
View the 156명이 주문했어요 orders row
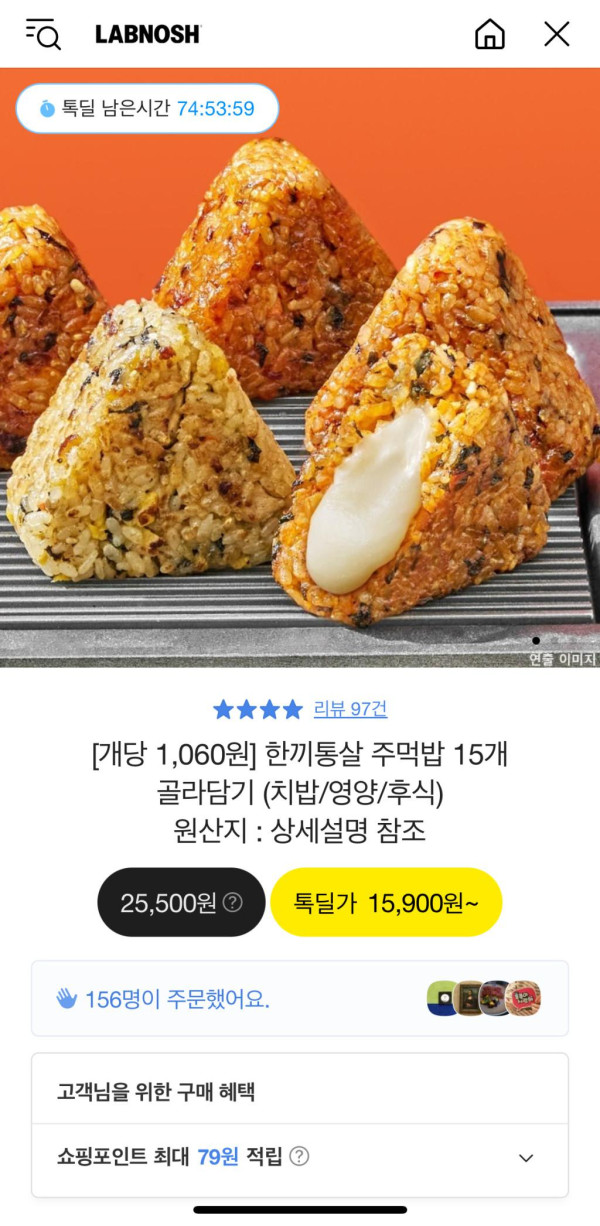(300, 998)
